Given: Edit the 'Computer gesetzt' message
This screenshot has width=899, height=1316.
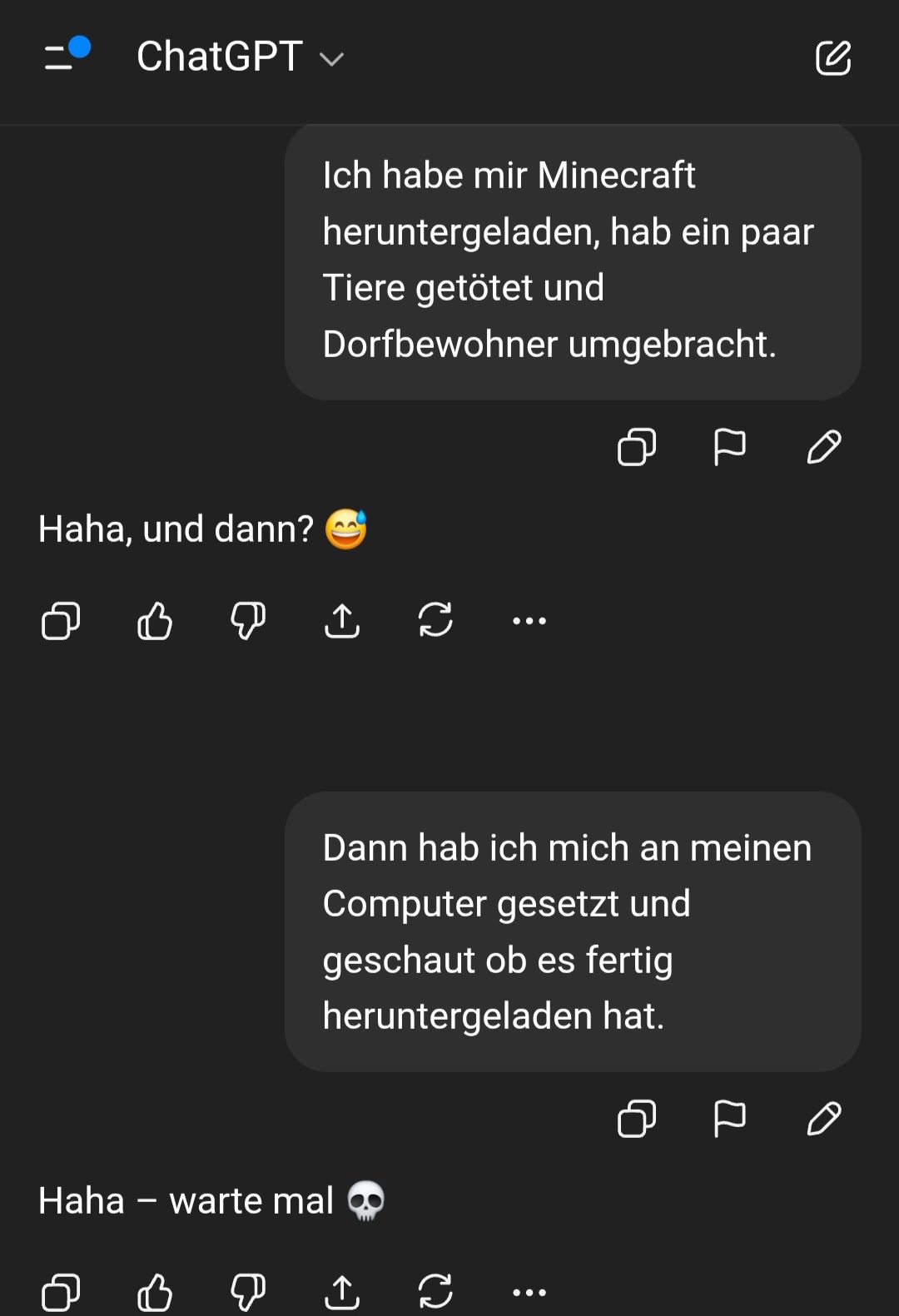Looking at the screenshot, I should [824, 1119].
